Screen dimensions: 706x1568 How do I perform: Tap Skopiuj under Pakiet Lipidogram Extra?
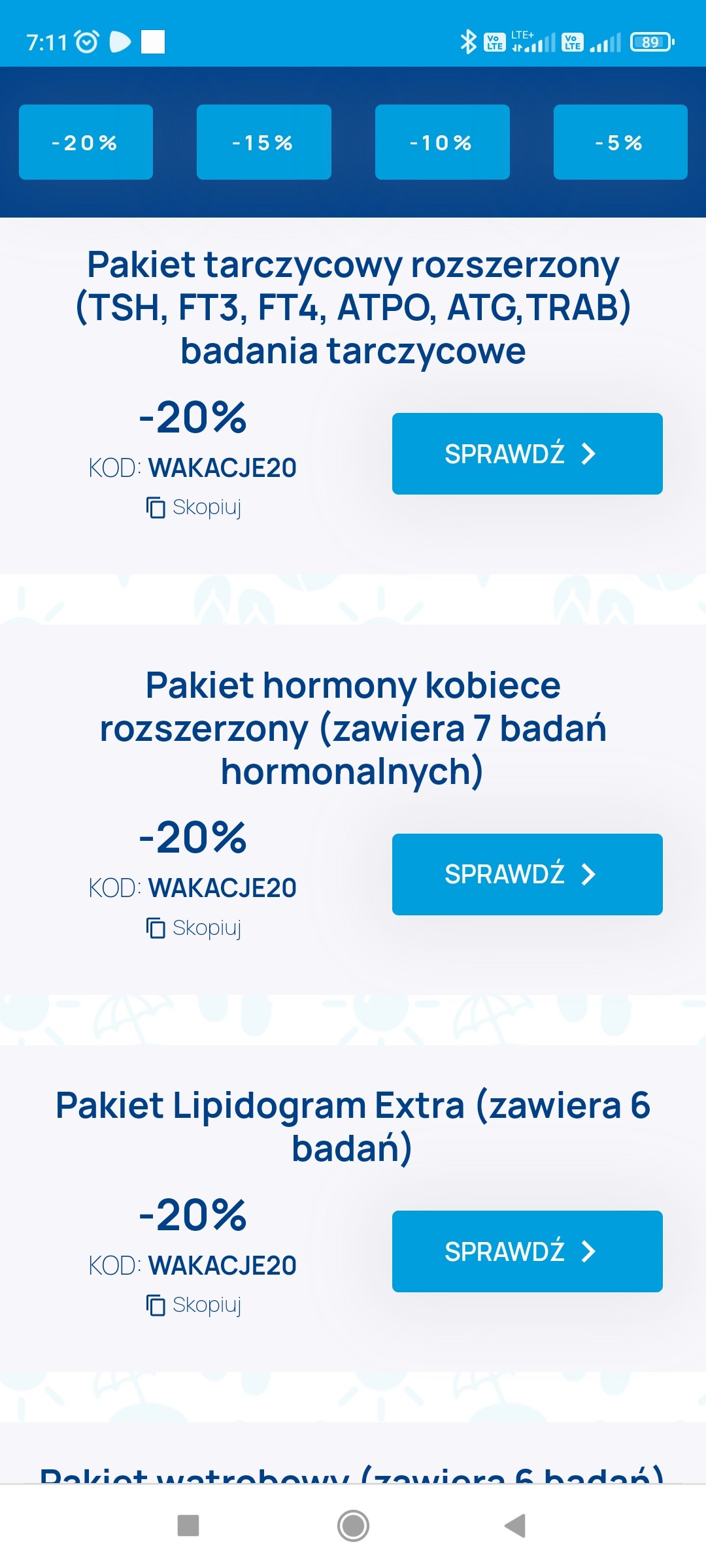click(193, 1305)
